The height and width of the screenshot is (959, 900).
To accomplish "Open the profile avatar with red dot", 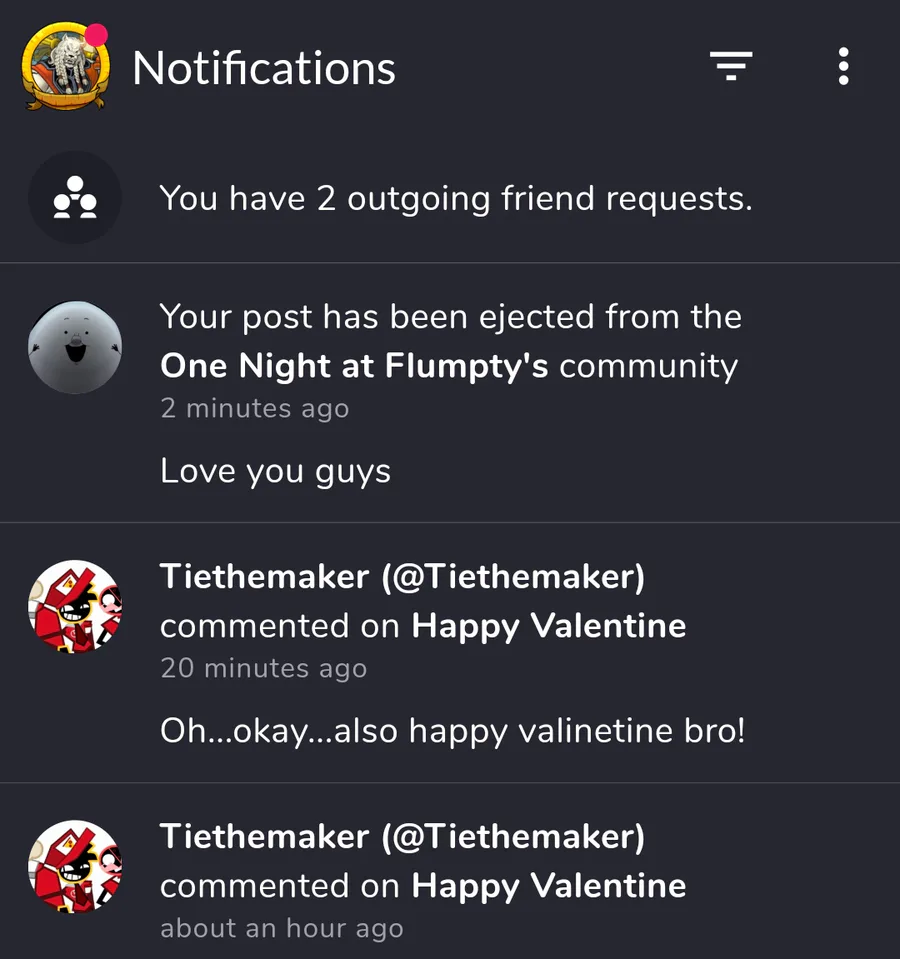I will click(66, 67).
